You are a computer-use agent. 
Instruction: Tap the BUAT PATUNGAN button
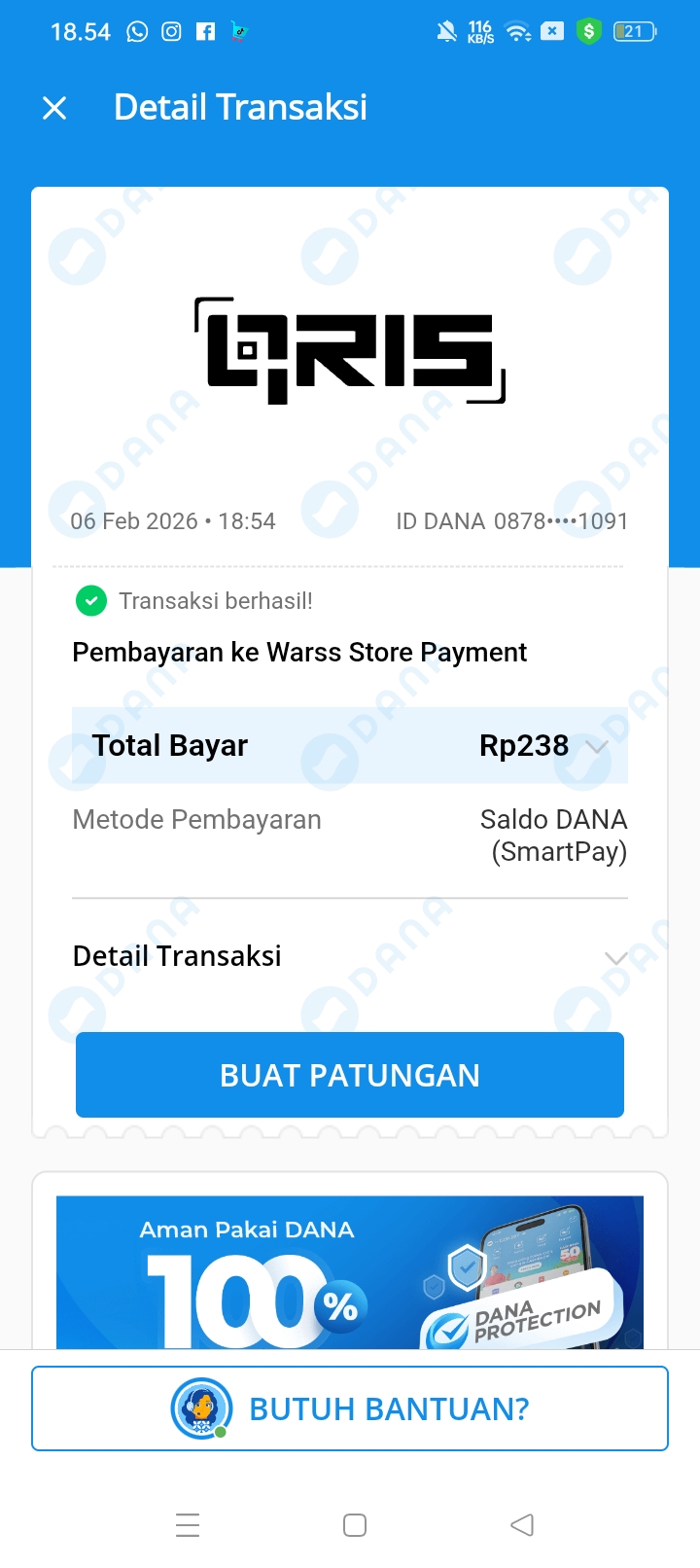[350, 1075]
